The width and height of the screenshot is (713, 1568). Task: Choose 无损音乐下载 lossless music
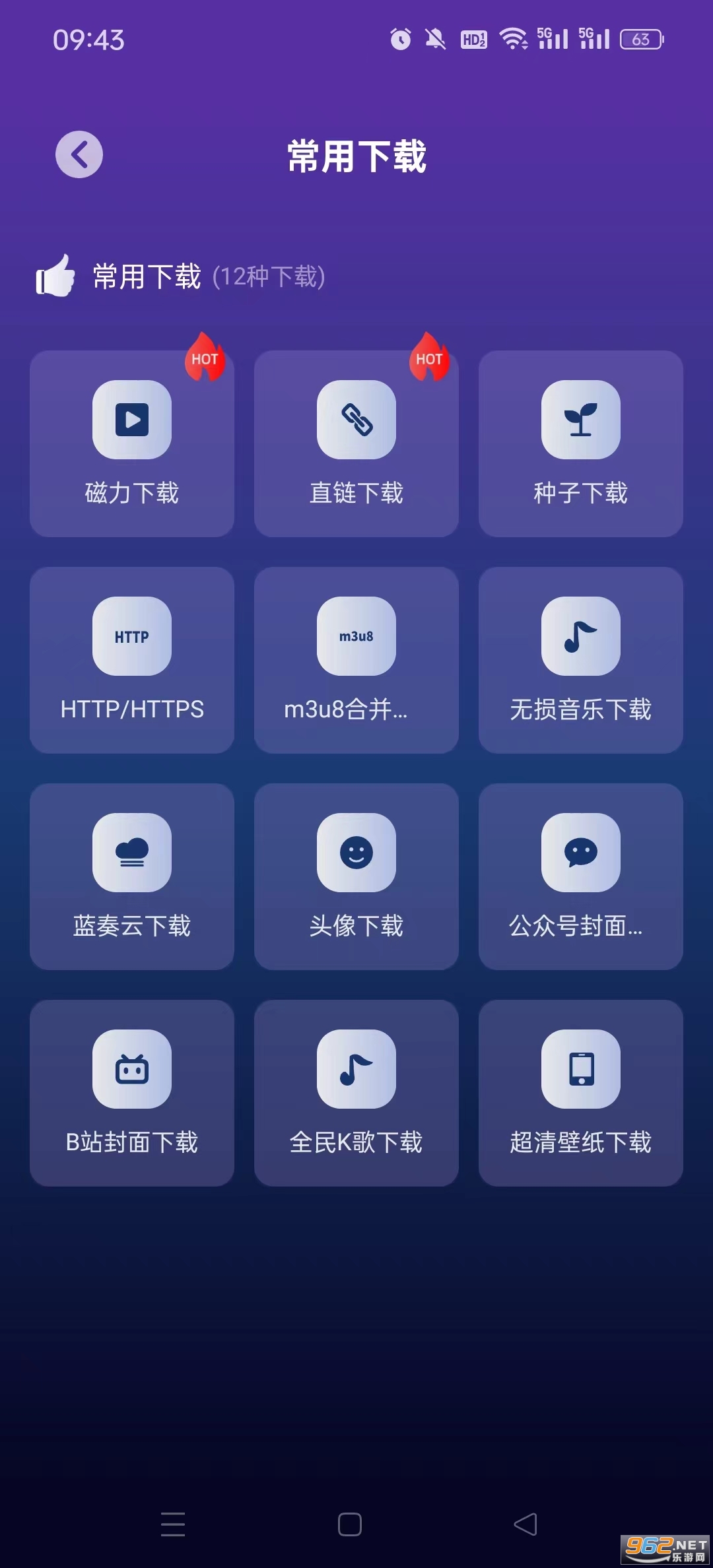point(581,660)
